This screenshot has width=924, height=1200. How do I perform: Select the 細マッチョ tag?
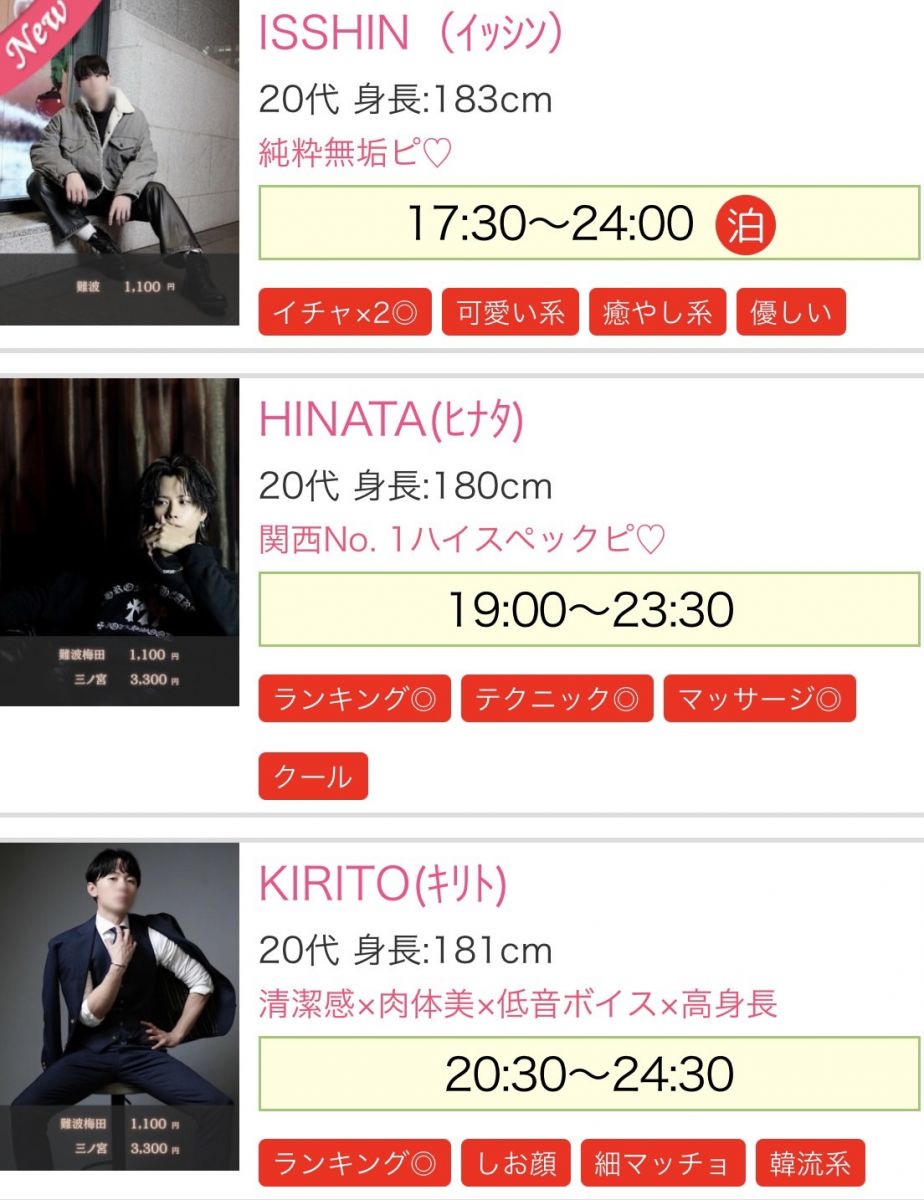662,1163
